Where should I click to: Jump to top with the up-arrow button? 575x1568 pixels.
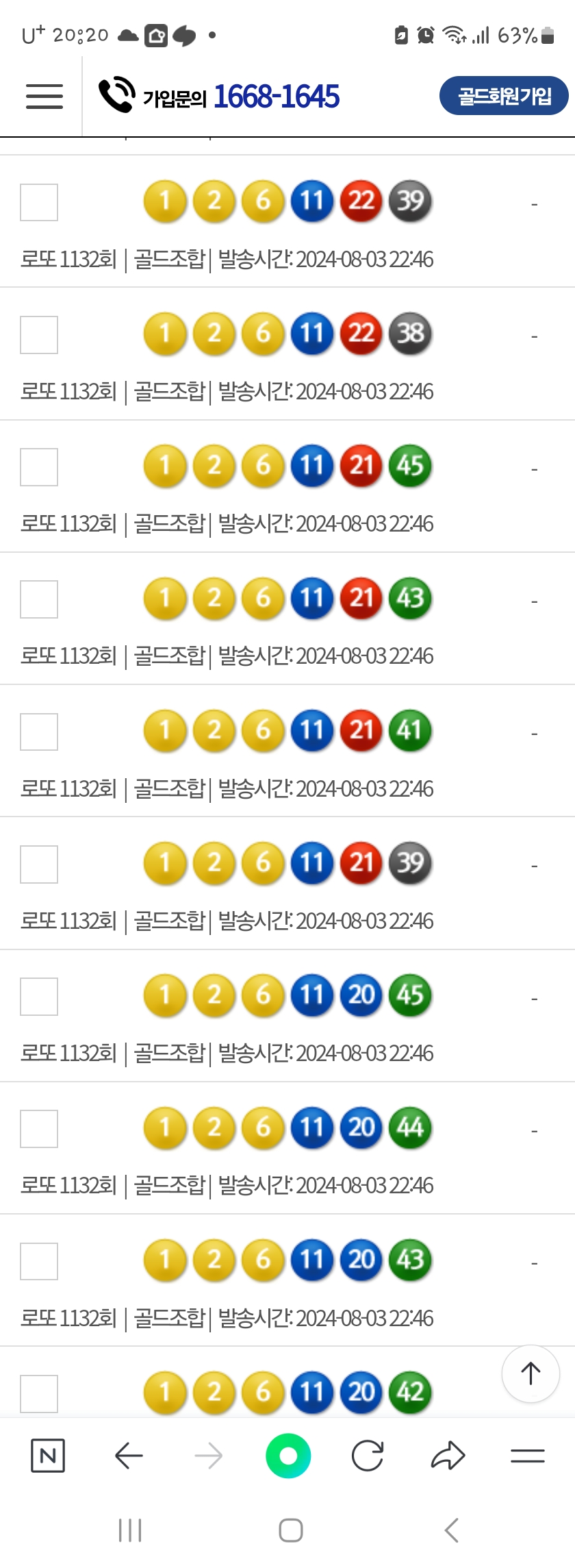531,1373
